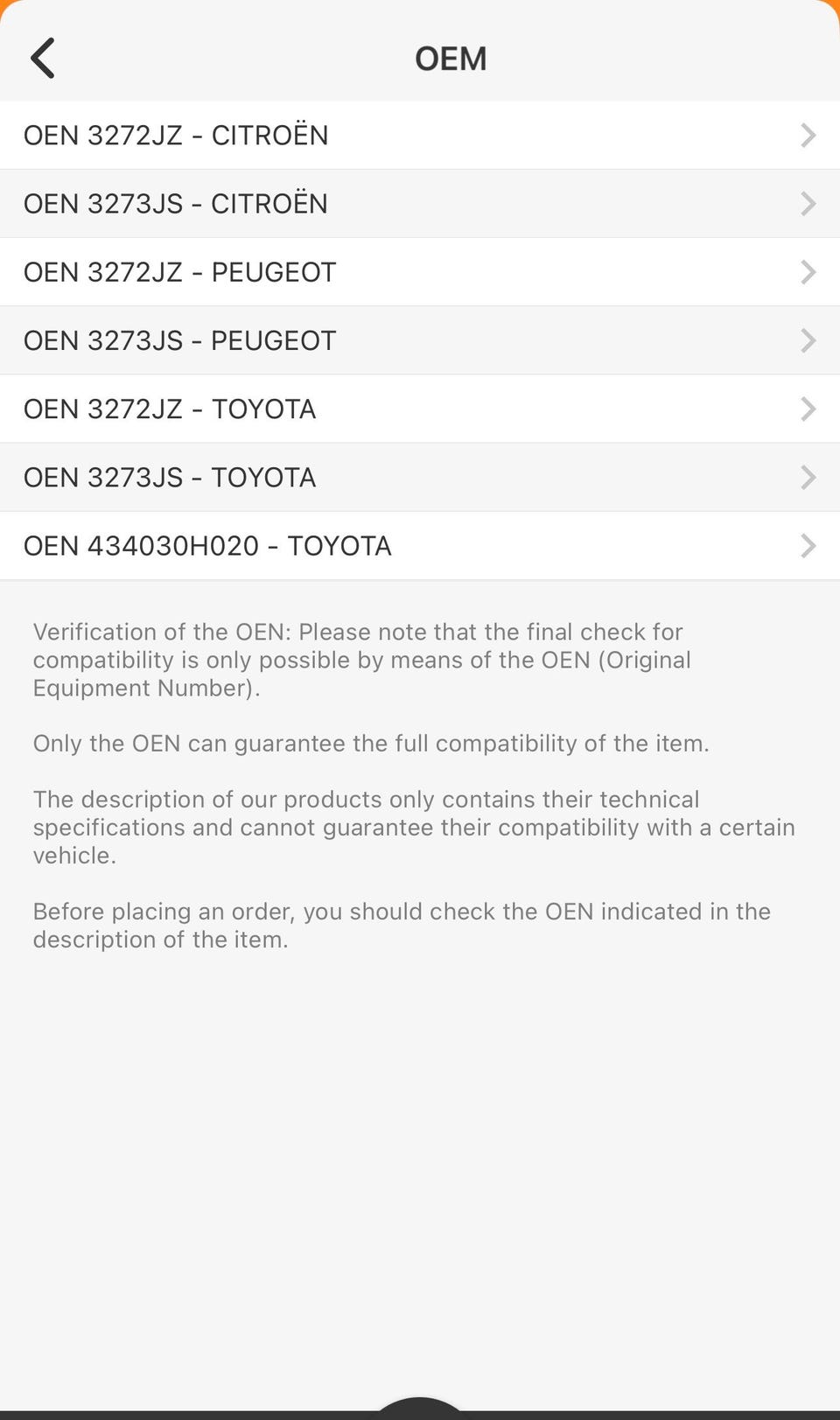View OEN 3272JZ - TOYOTA details
The height and width of the screenshot is (1420, 840).
420,409
